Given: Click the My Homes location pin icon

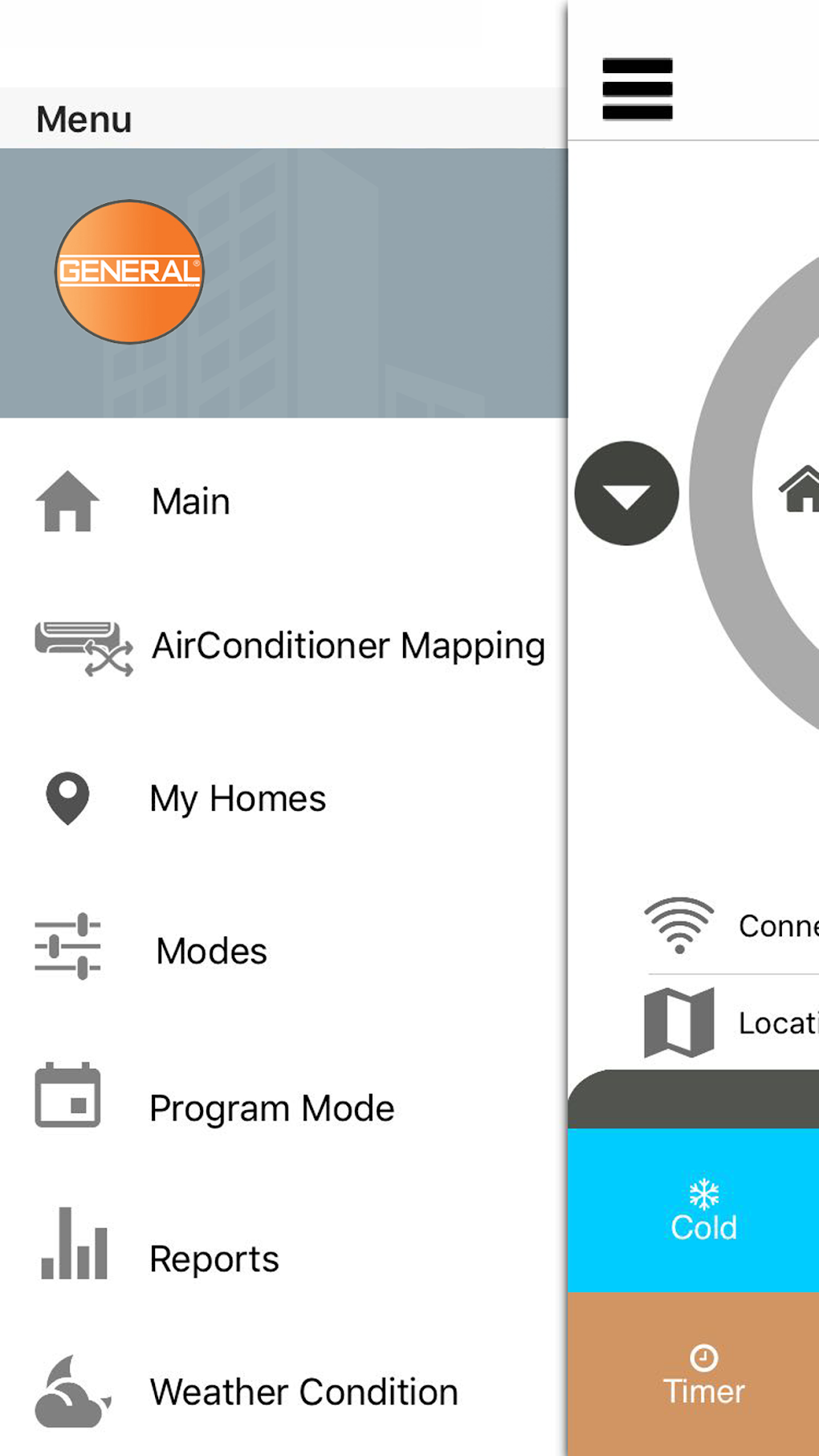Looking at the screenshot, I should tap(68, 797).
